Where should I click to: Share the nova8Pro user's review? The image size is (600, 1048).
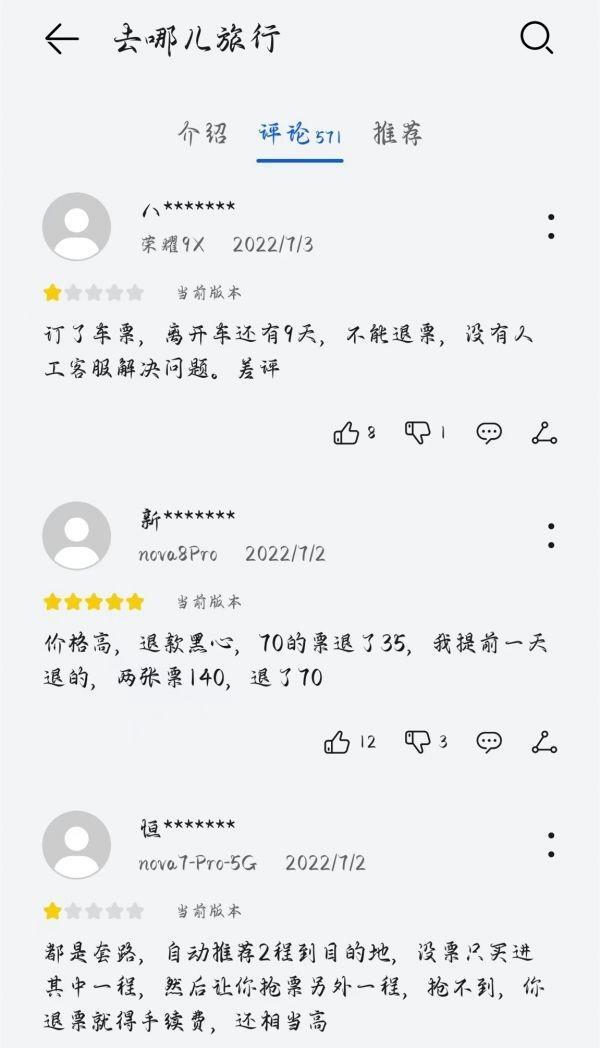click(544, 742)
